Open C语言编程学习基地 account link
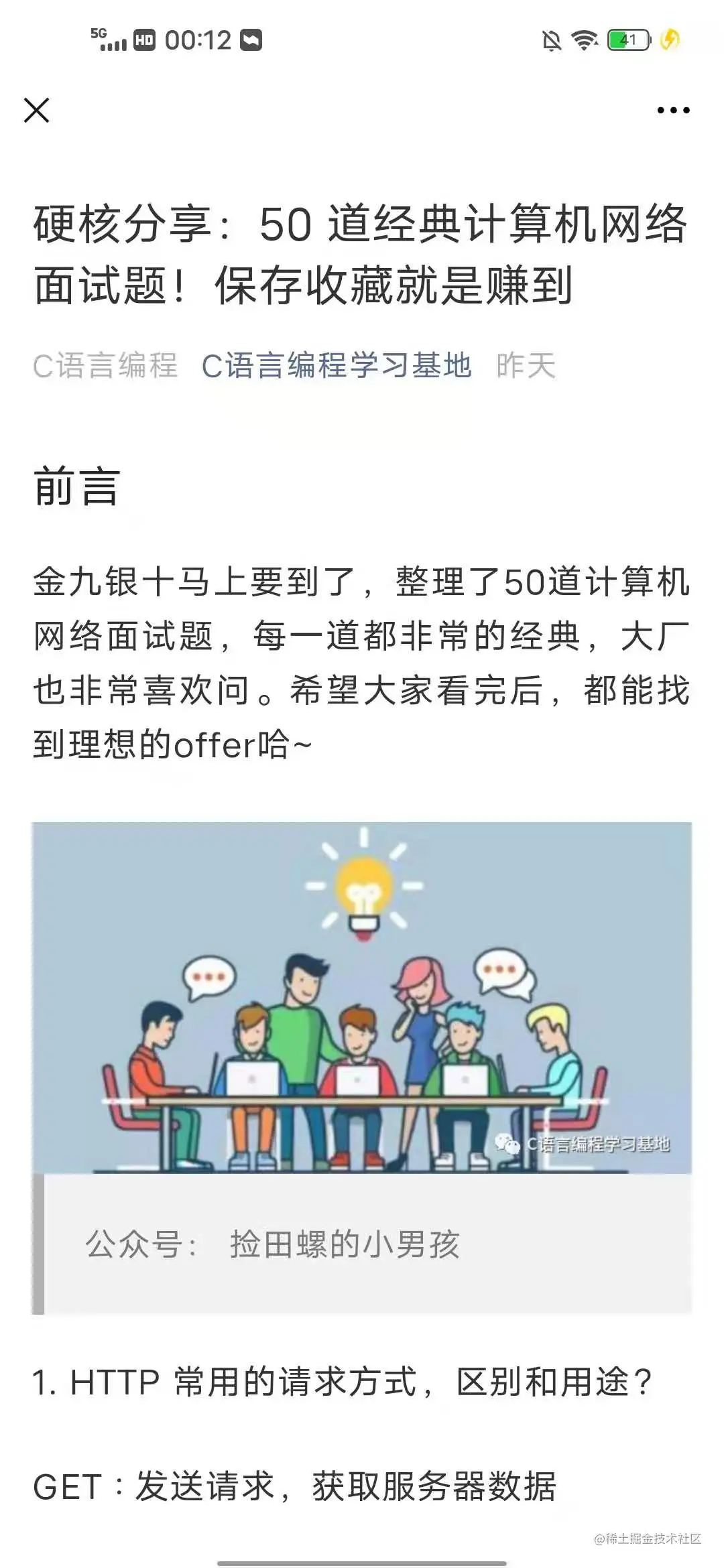The image size is (724, 1568). coord(337,366)
